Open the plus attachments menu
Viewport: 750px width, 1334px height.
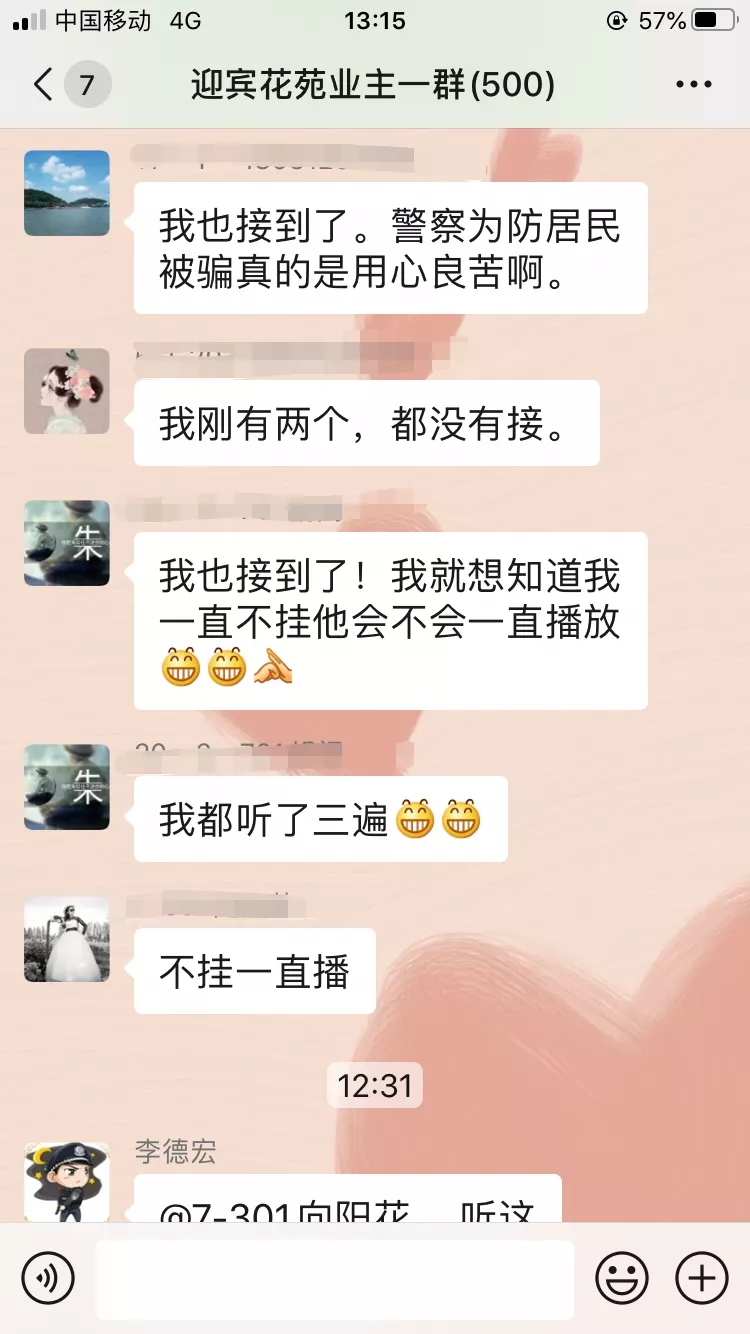[701, 1277]
